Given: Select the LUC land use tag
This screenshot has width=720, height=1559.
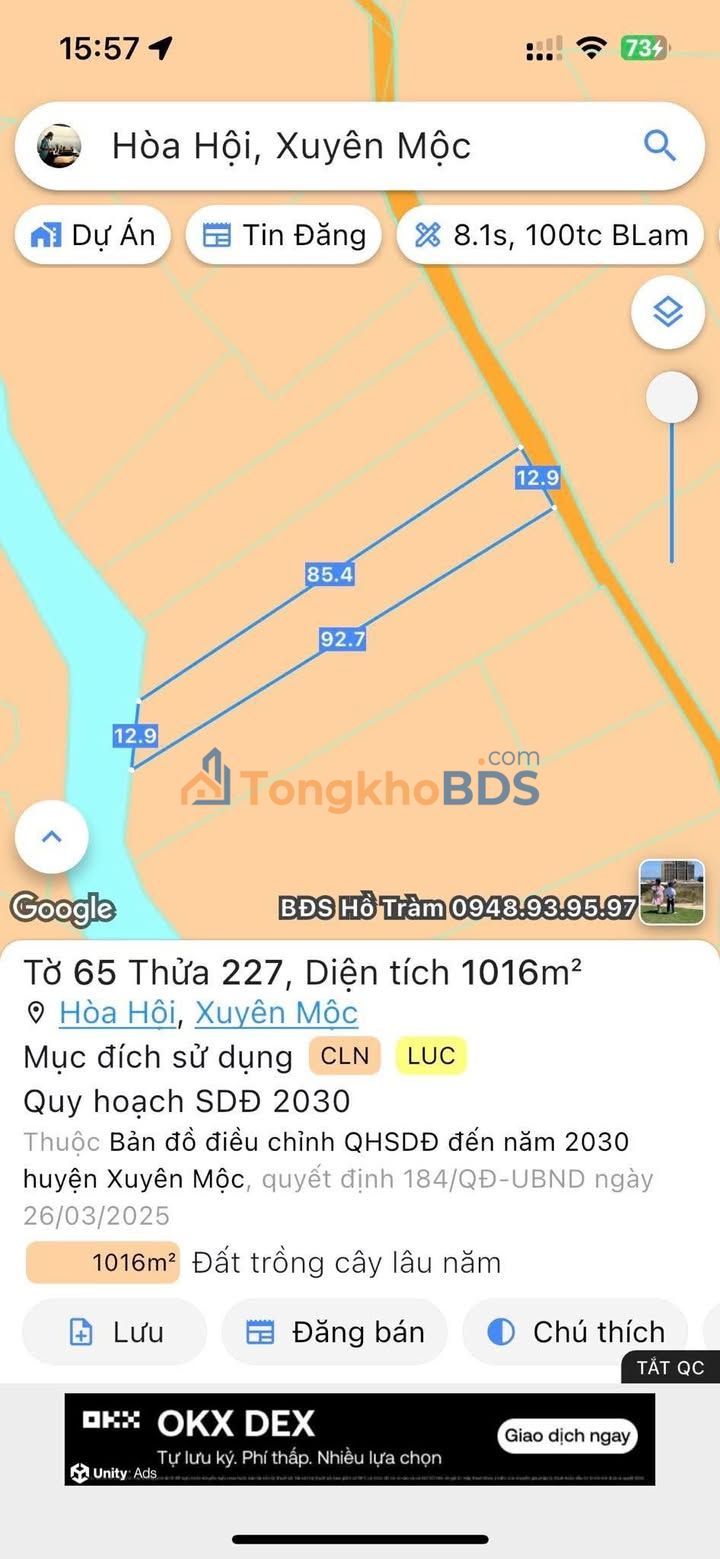Looking at the screenshot, I should point(431,1056).
